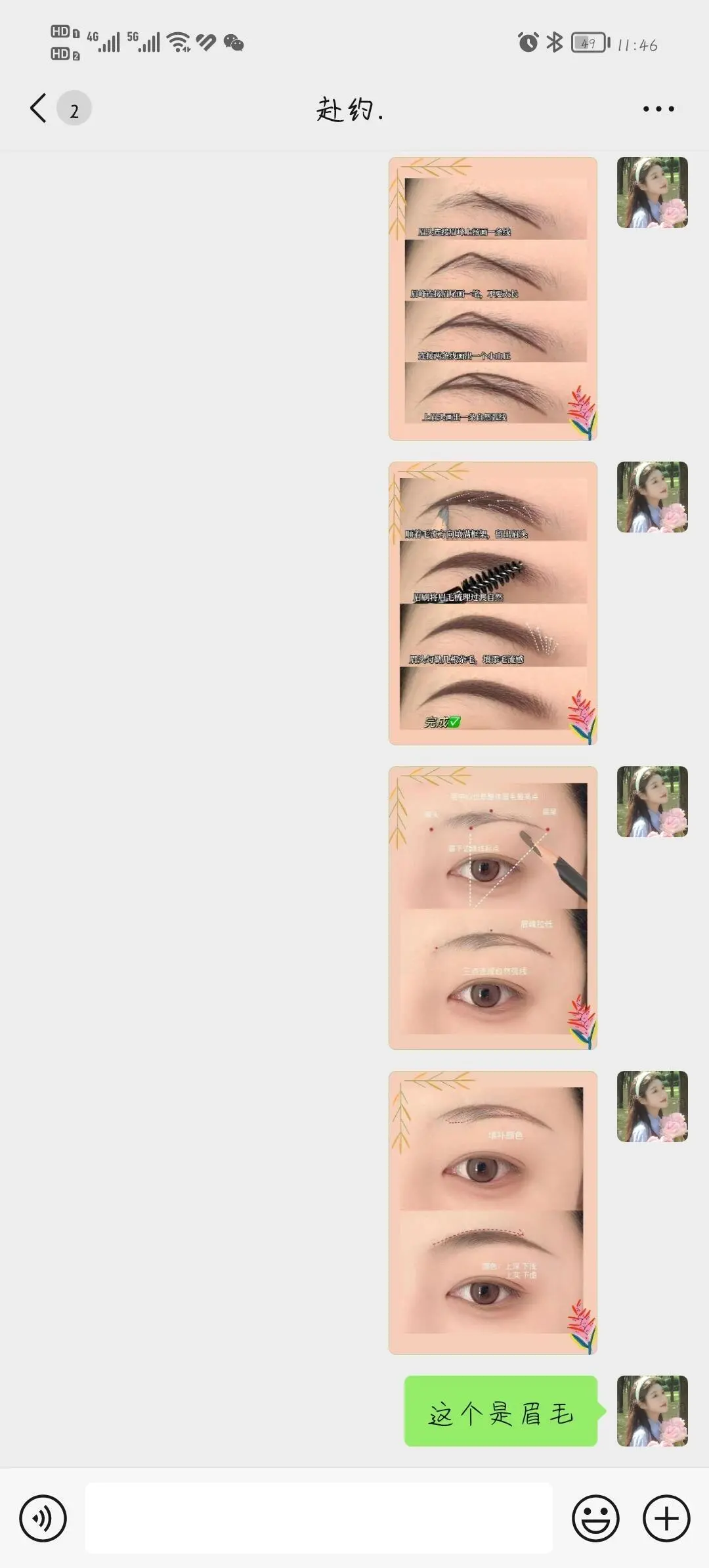
Task: Open the eyebrow pencil positioning image
Action: coord(492,908)
